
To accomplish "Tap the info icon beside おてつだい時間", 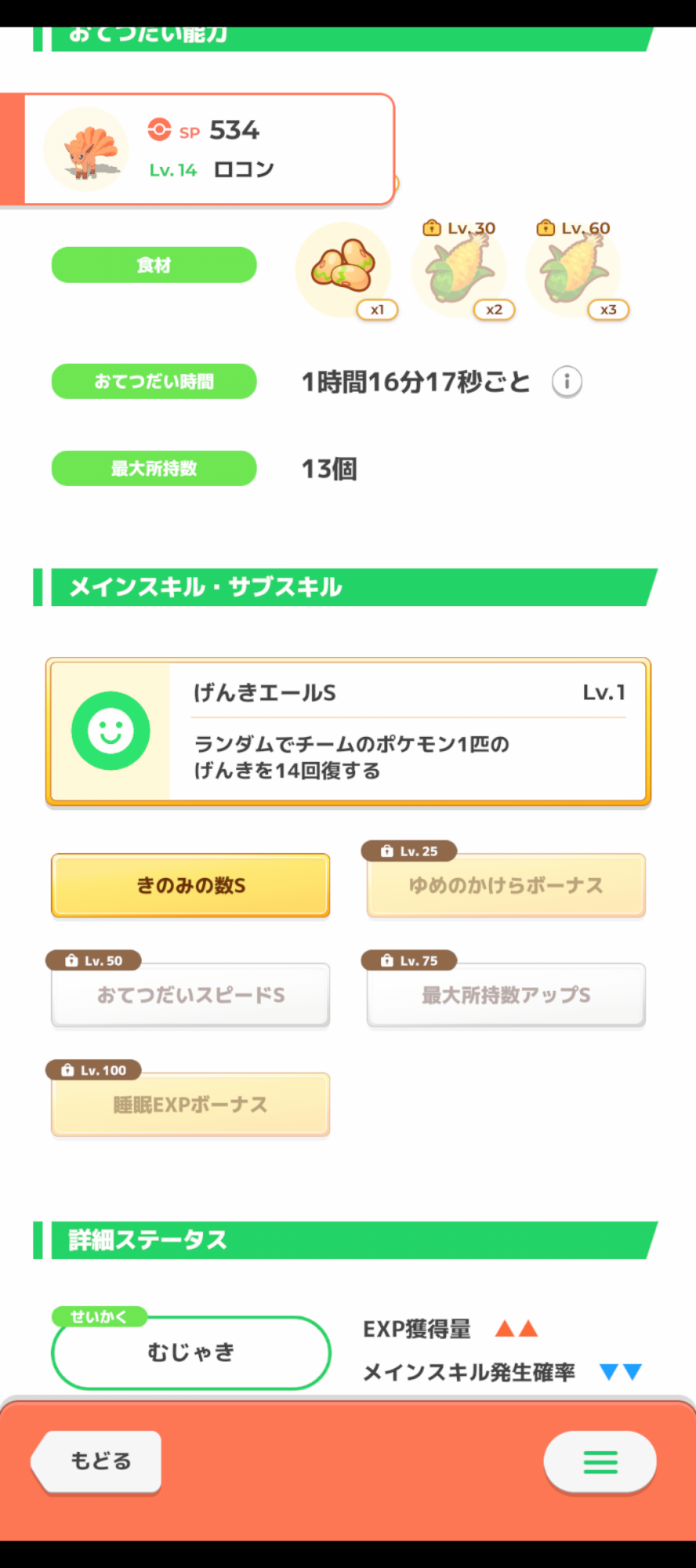I will pos(567,383).
